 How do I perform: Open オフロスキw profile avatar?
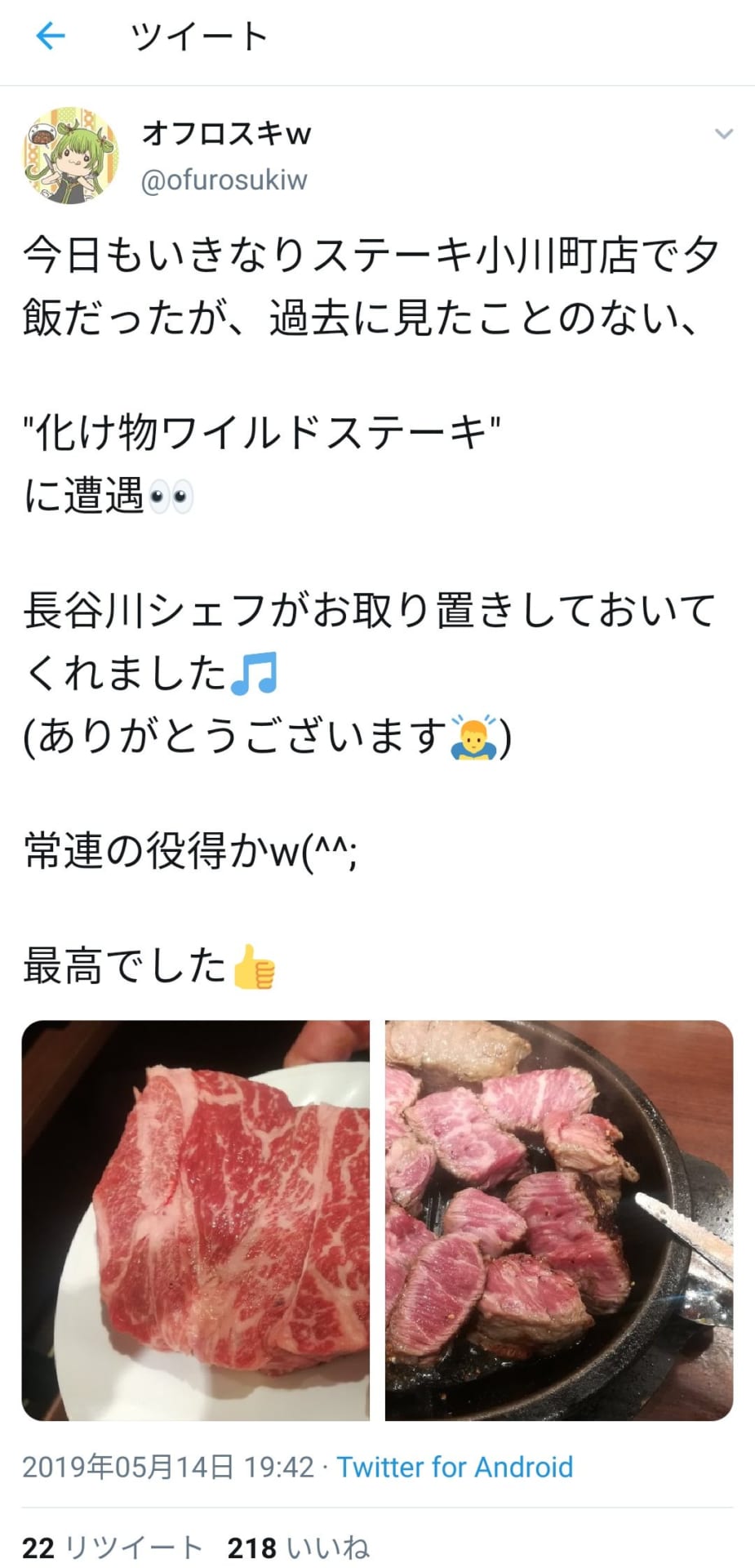(x=69, y=155)
